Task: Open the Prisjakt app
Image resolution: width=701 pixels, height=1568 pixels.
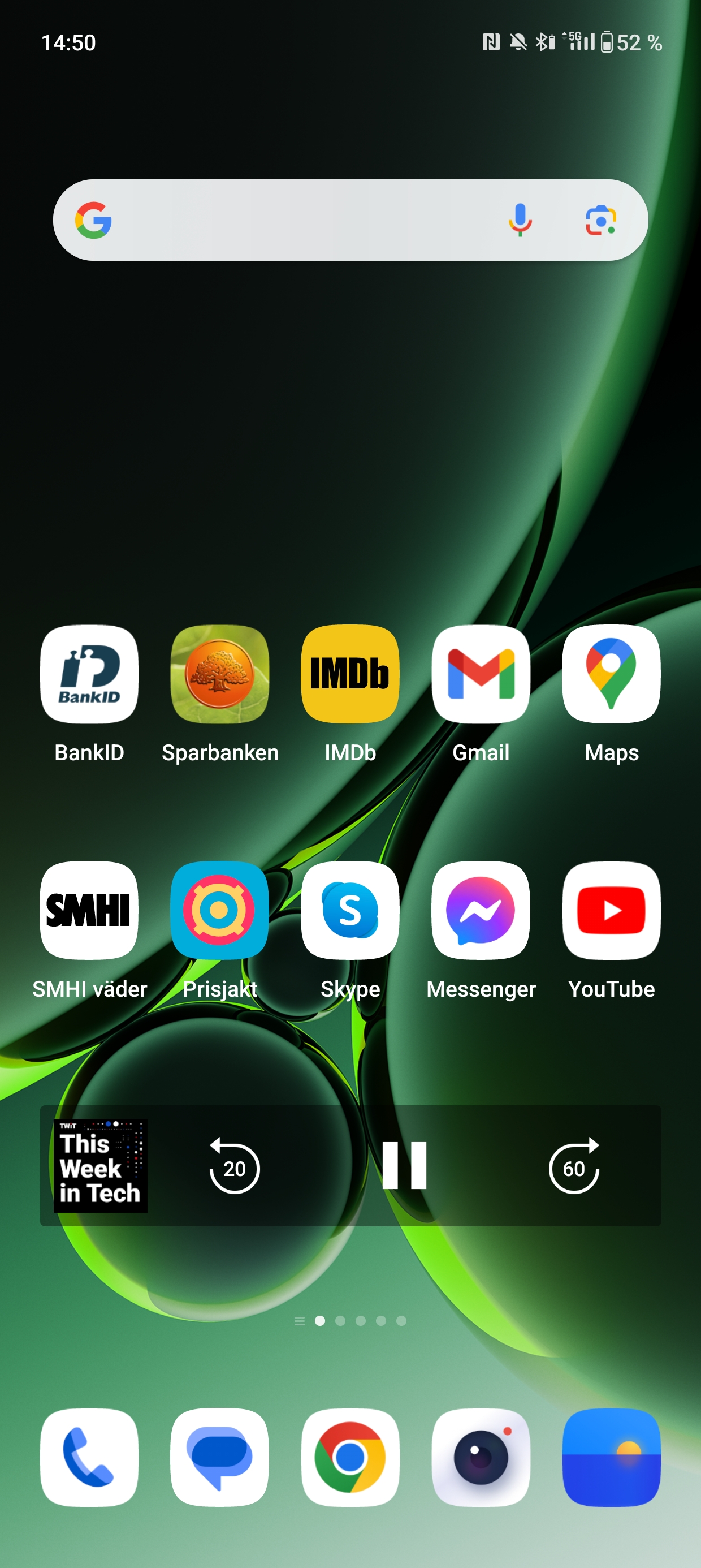Action: point(220,911)
